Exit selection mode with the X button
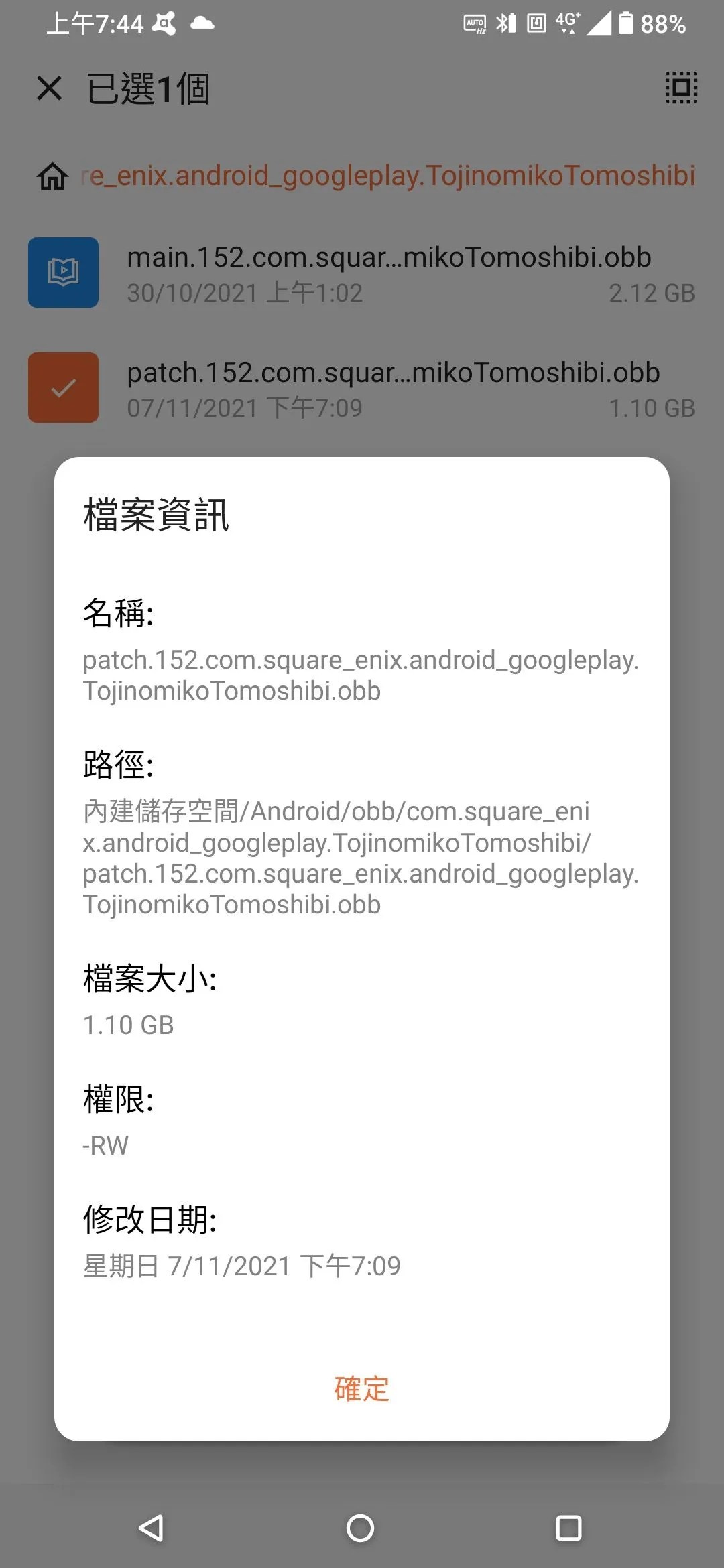This screenshot has height=1568, width=724. pos(48,88)
